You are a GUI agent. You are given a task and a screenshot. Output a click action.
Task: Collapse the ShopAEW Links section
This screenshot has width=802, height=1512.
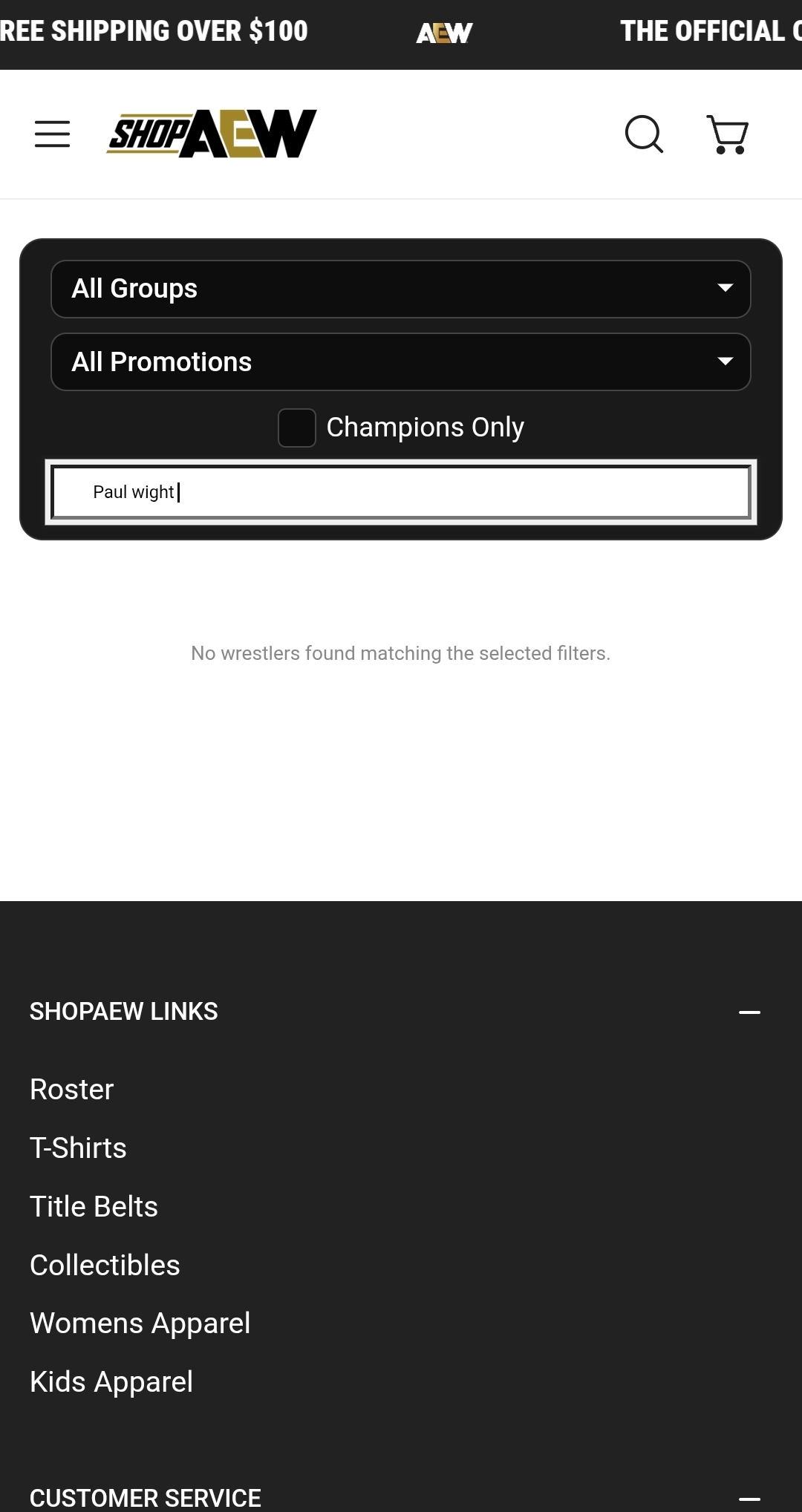(749, 1012)
